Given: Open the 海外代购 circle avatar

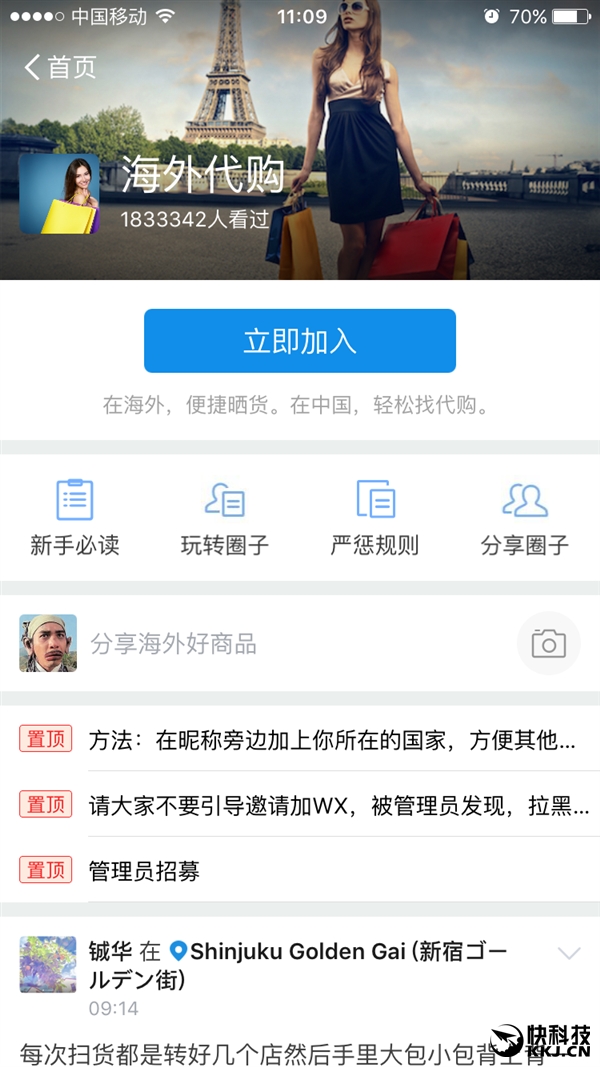Looking at the screenshot, I should [60, 194].
